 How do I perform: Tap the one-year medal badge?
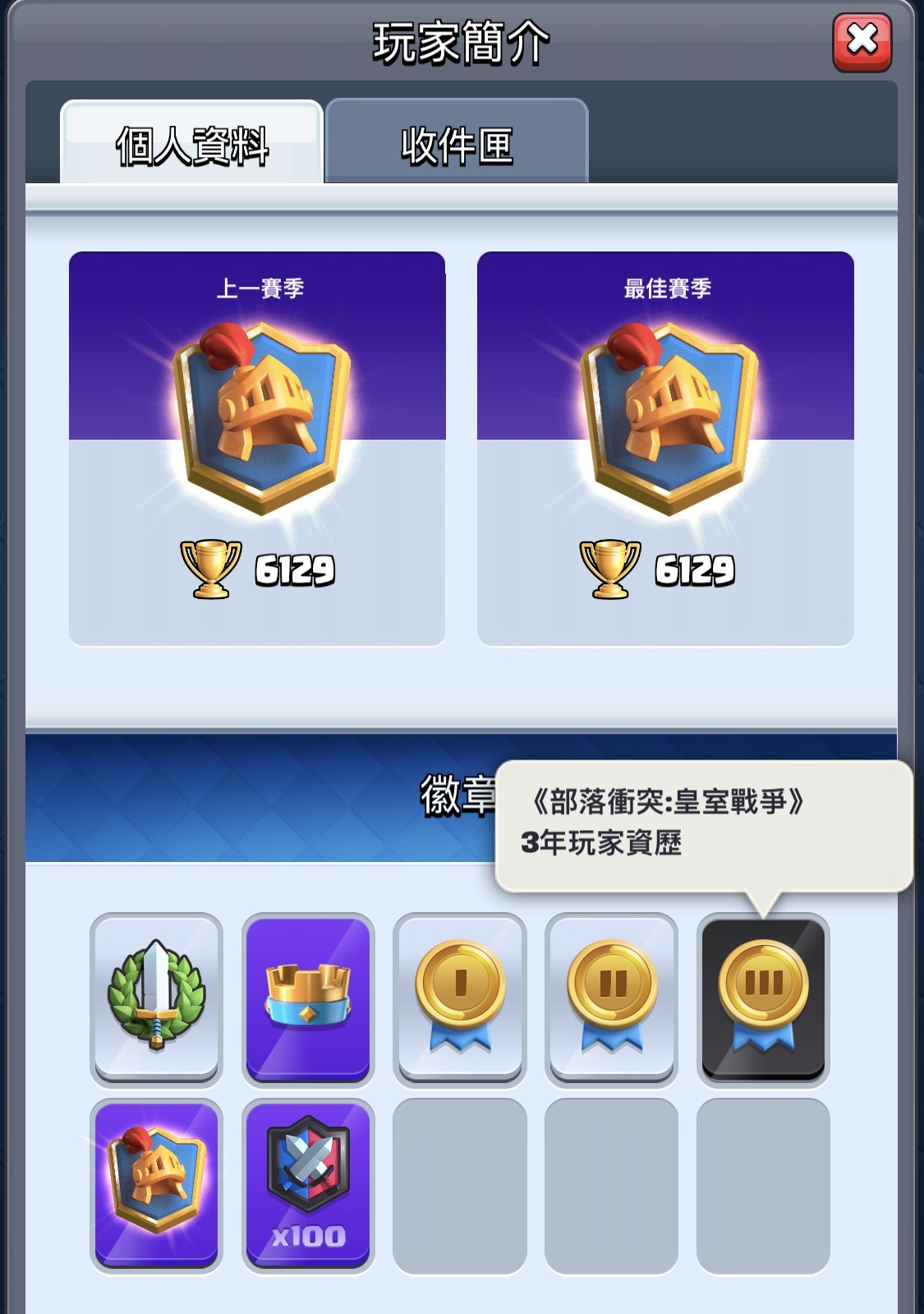[460, 996]
